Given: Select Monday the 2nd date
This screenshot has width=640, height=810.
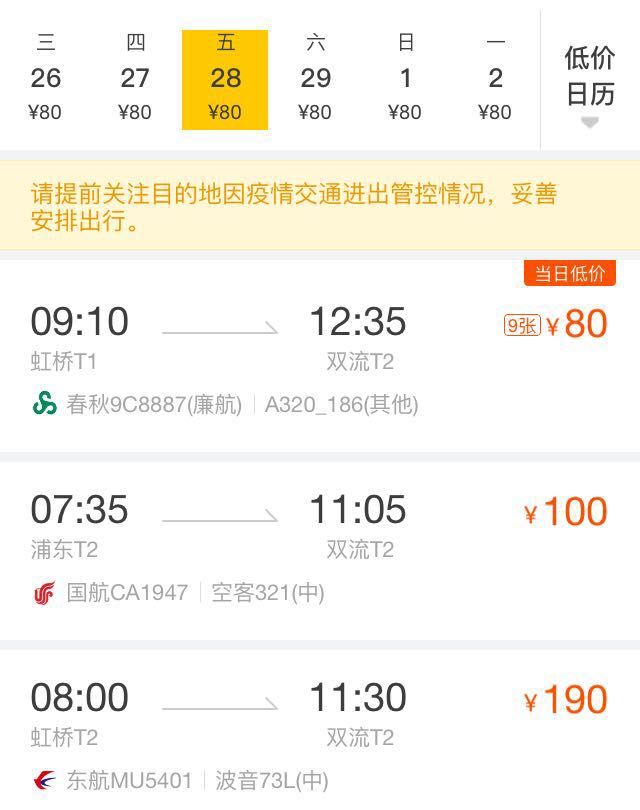Looking at the screenshot, I should [x=495, y=78].
